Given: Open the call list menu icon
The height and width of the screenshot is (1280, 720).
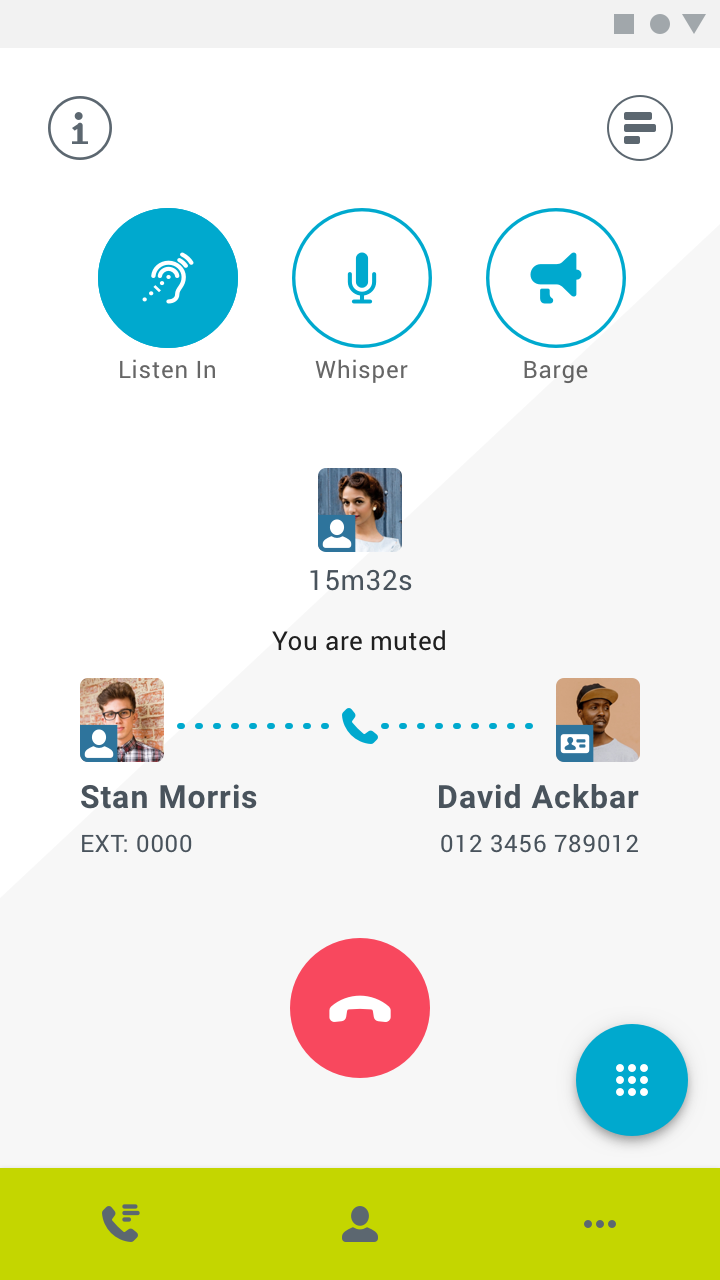Looking at the screenshot, I should pyautogui.click(x=640, y=128).
